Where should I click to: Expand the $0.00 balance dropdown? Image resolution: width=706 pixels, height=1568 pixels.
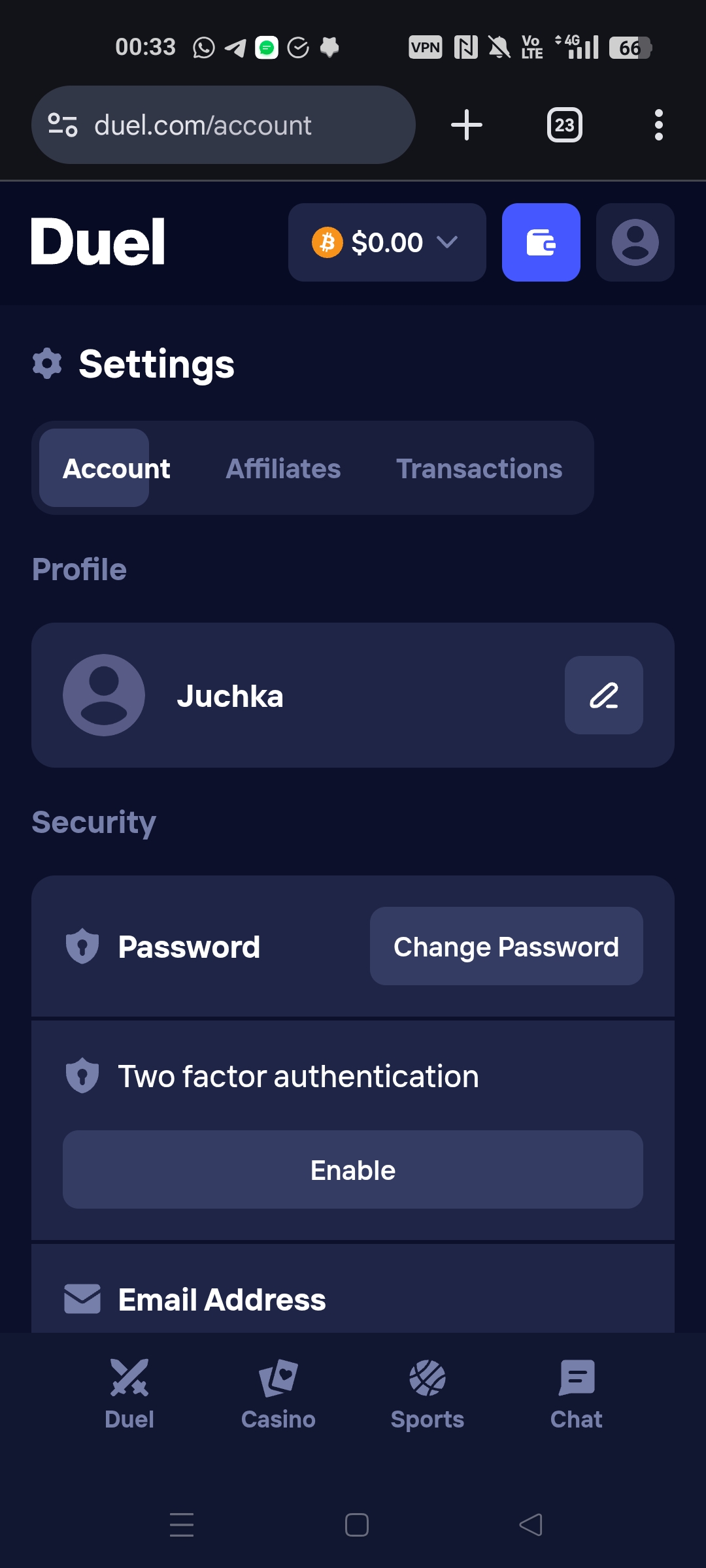coord(387,242)
